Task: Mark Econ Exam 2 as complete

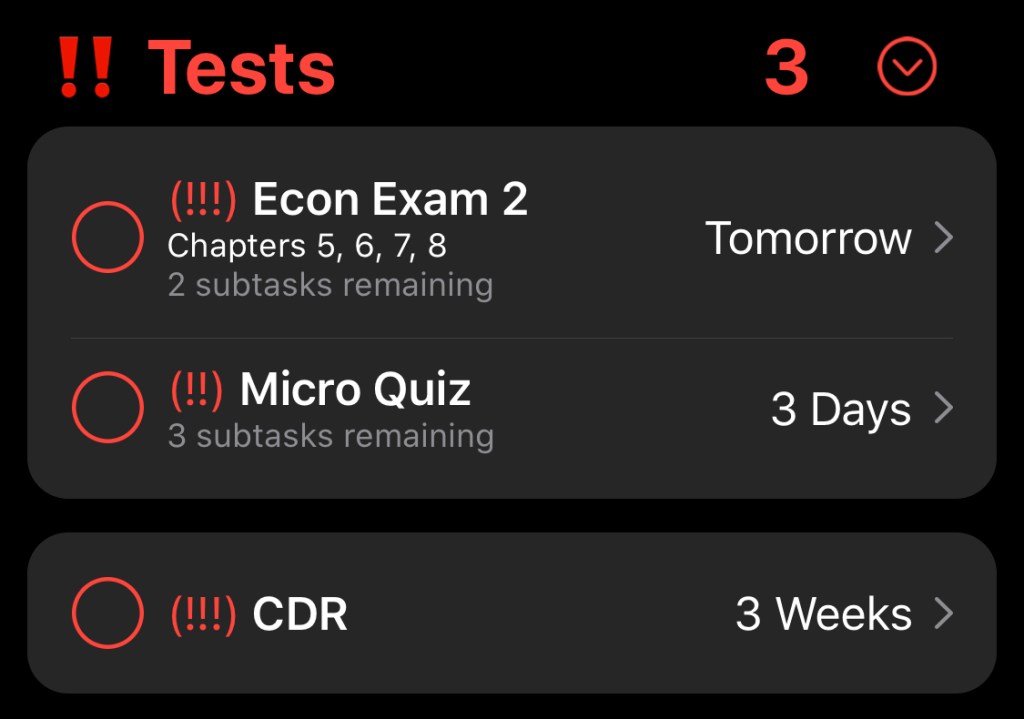Action: coord(108,237)
